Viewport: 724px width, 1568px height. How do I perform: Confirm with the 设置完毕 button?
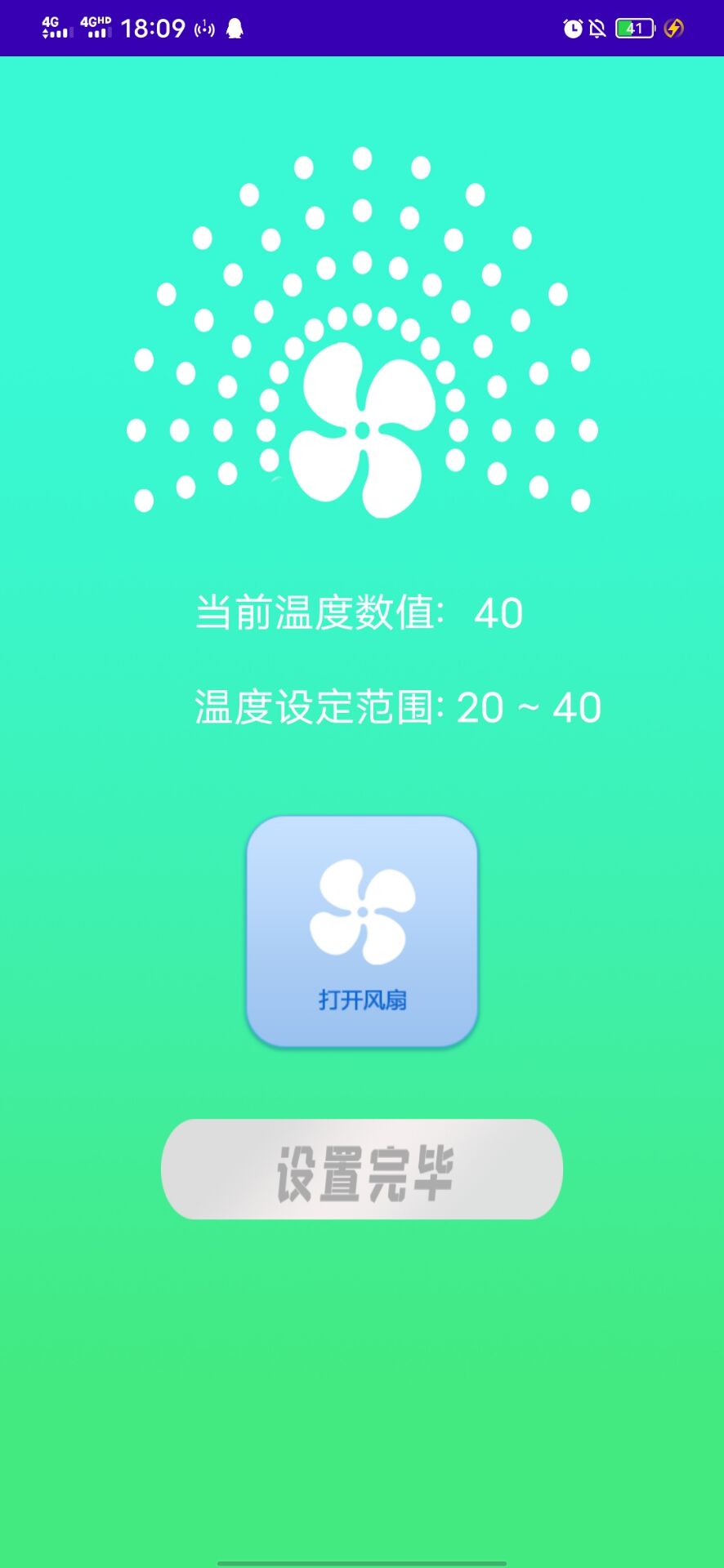pyautogui.click(x=362, y=1169)
